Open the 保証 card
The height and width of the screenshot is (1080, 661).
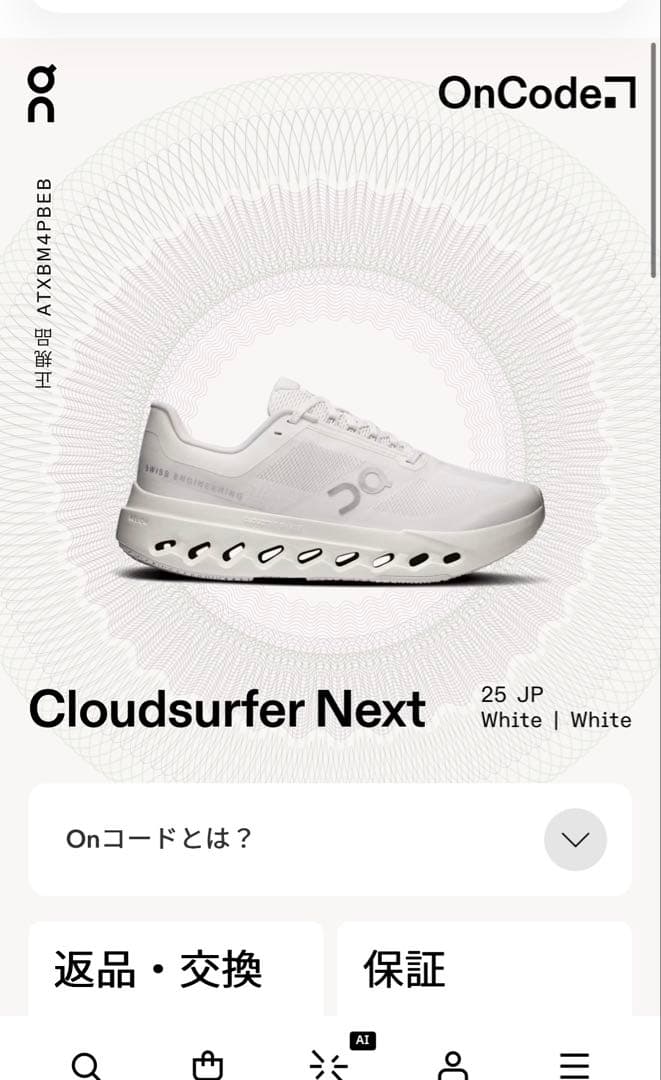(484, 968)
